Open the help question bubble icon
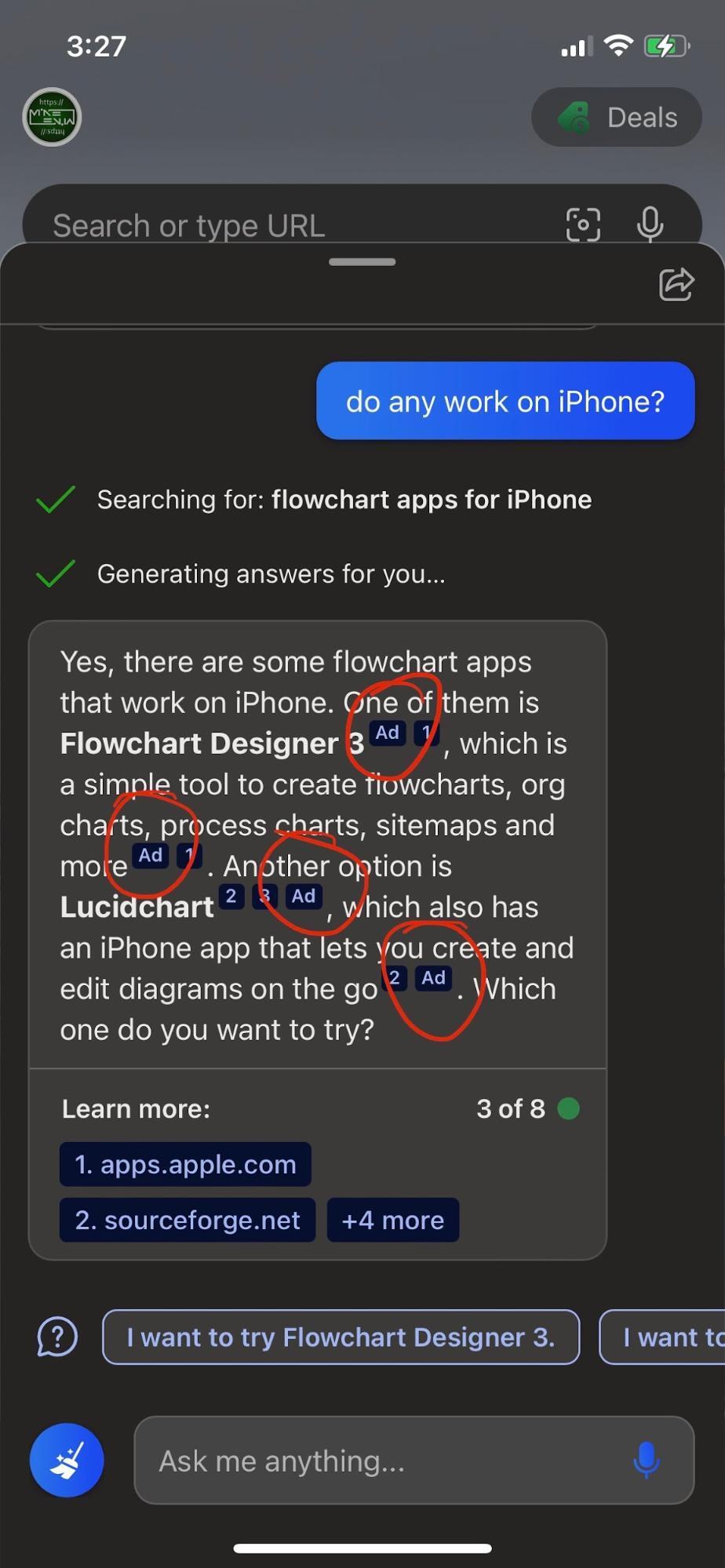The width and height of the screenshot is (725, 1568). click(57, 1337)
